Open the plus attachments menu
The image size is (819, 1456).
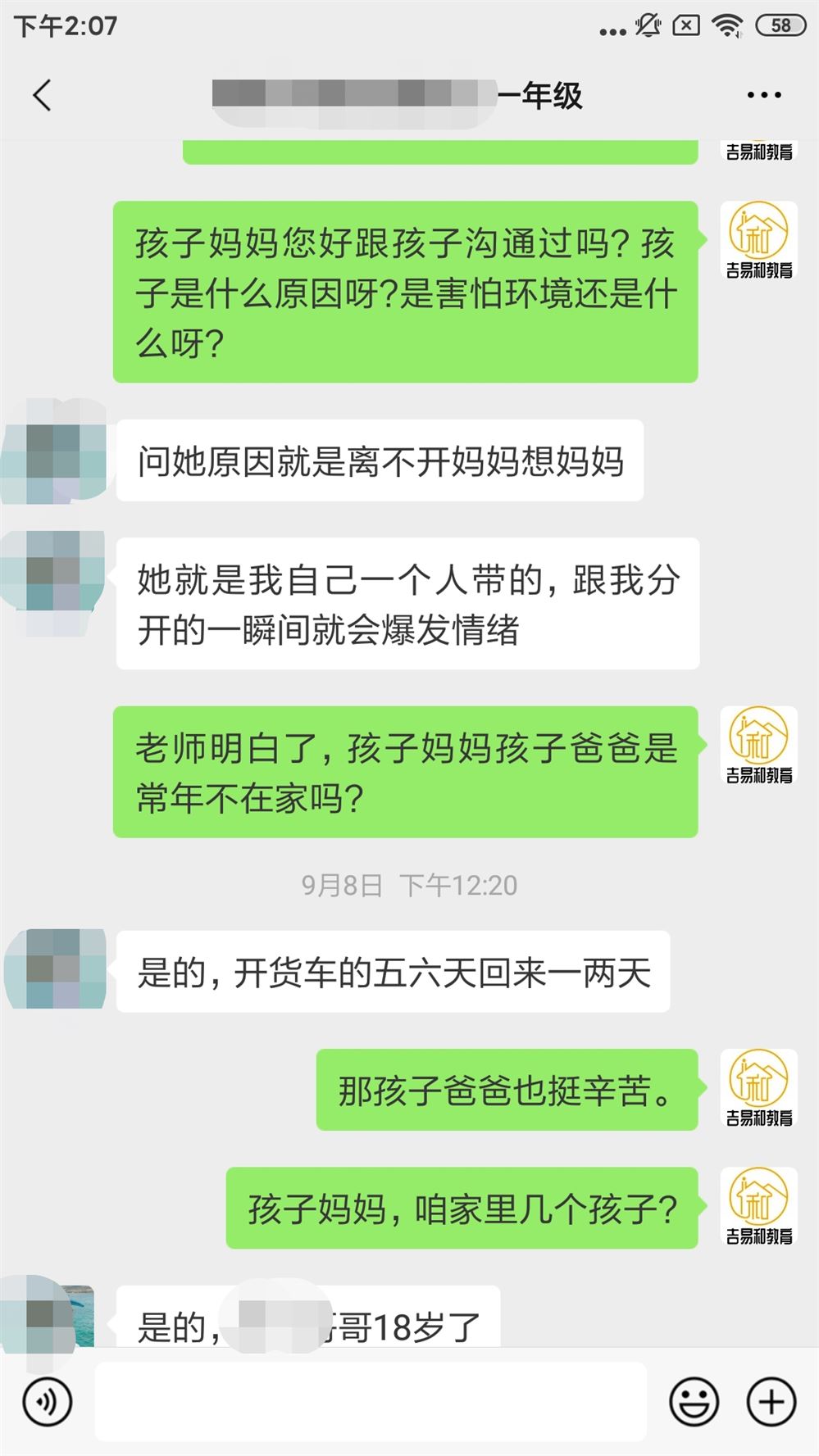(x=771, y=1403)
